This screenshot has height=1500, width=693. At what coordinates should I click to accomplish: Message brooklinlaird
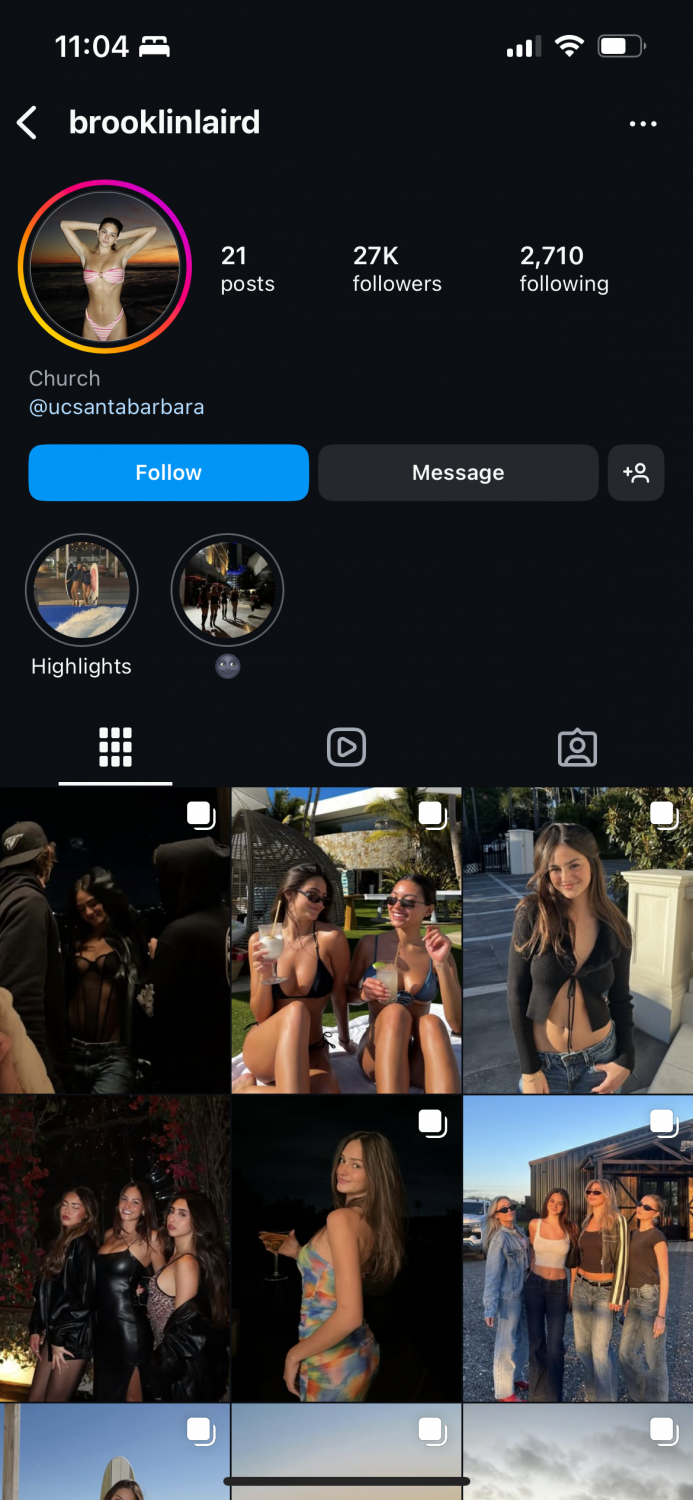coord(458,472)
